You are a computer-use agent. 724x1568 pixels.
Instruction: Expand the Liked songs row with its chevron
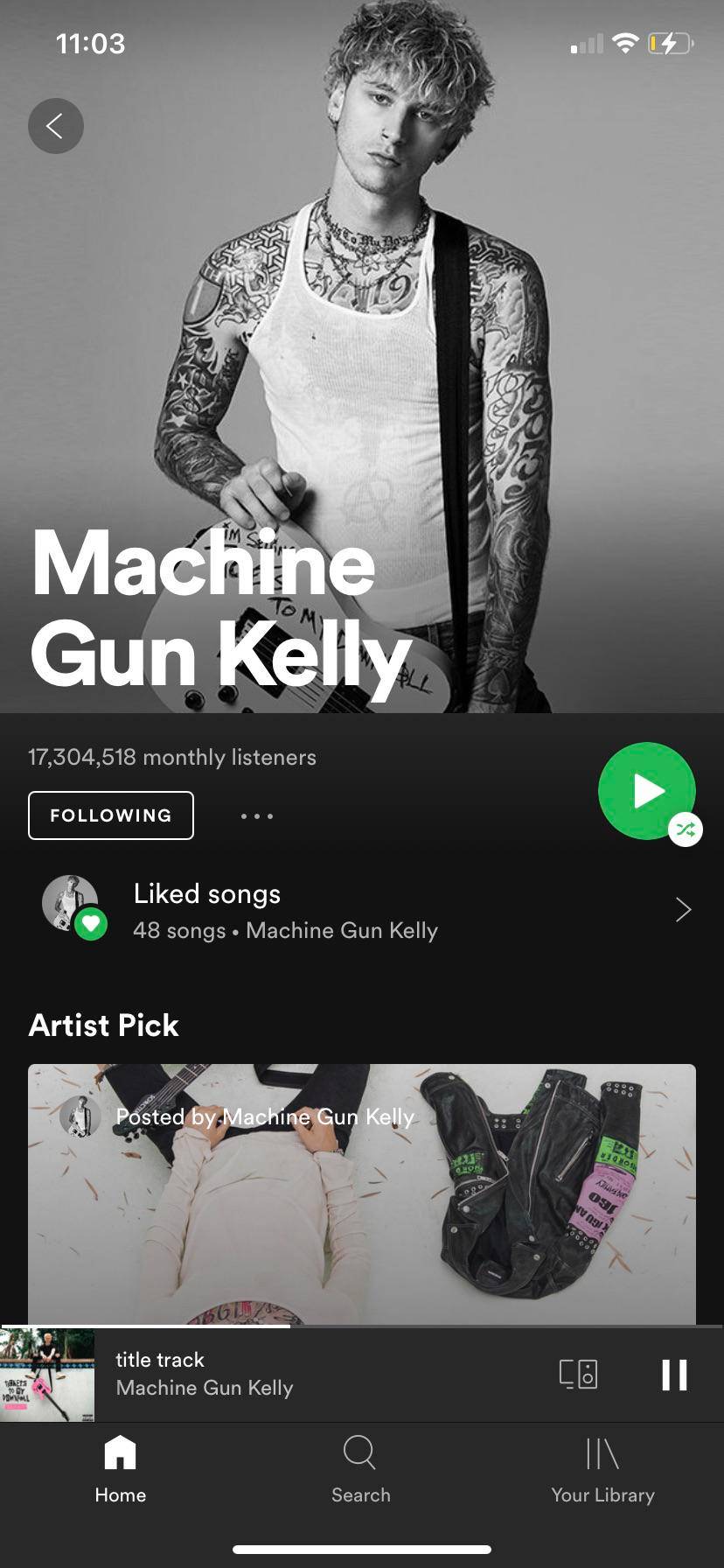(683, 910)
